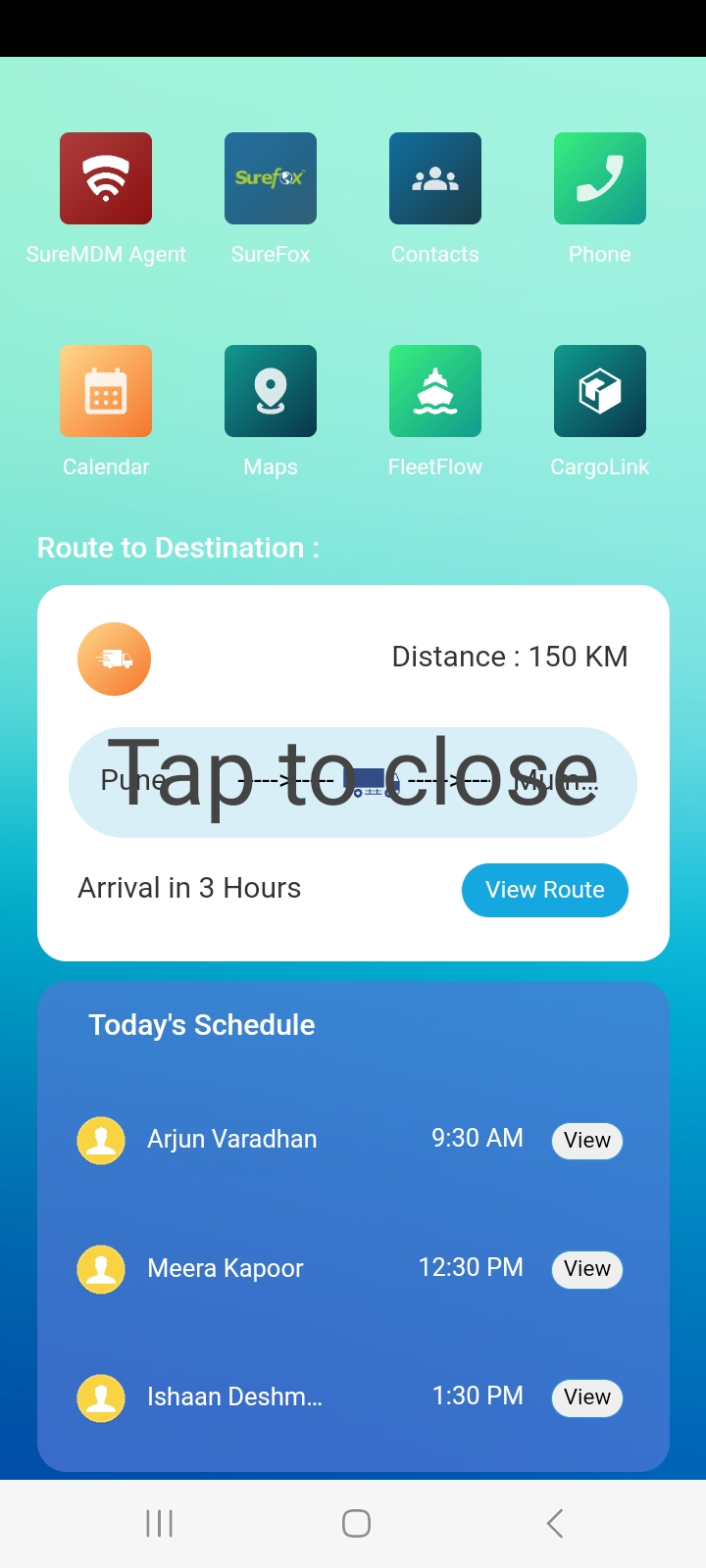
Task: Open recent apps from the navigation bar
Action: coord(159,1523)
